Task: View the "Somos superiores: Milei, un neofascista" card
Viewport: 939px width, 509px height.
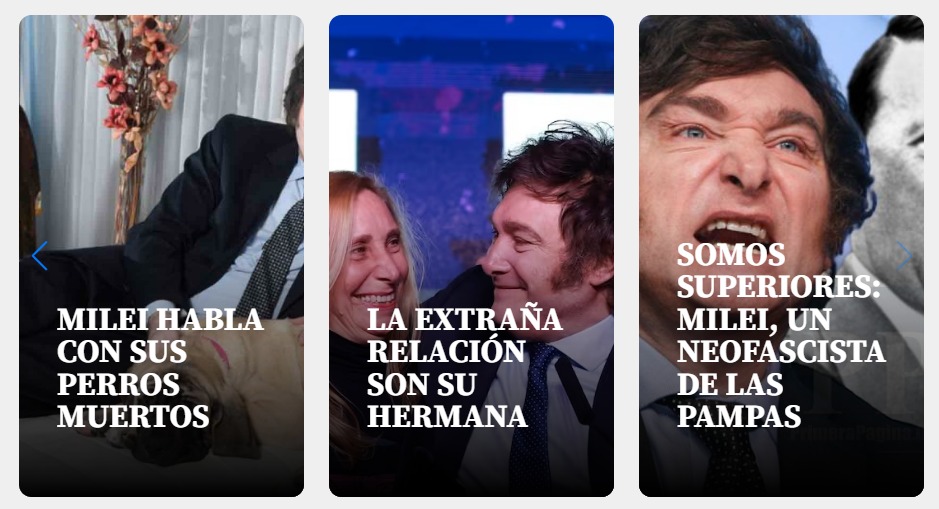Action: [x=779, y=335]
